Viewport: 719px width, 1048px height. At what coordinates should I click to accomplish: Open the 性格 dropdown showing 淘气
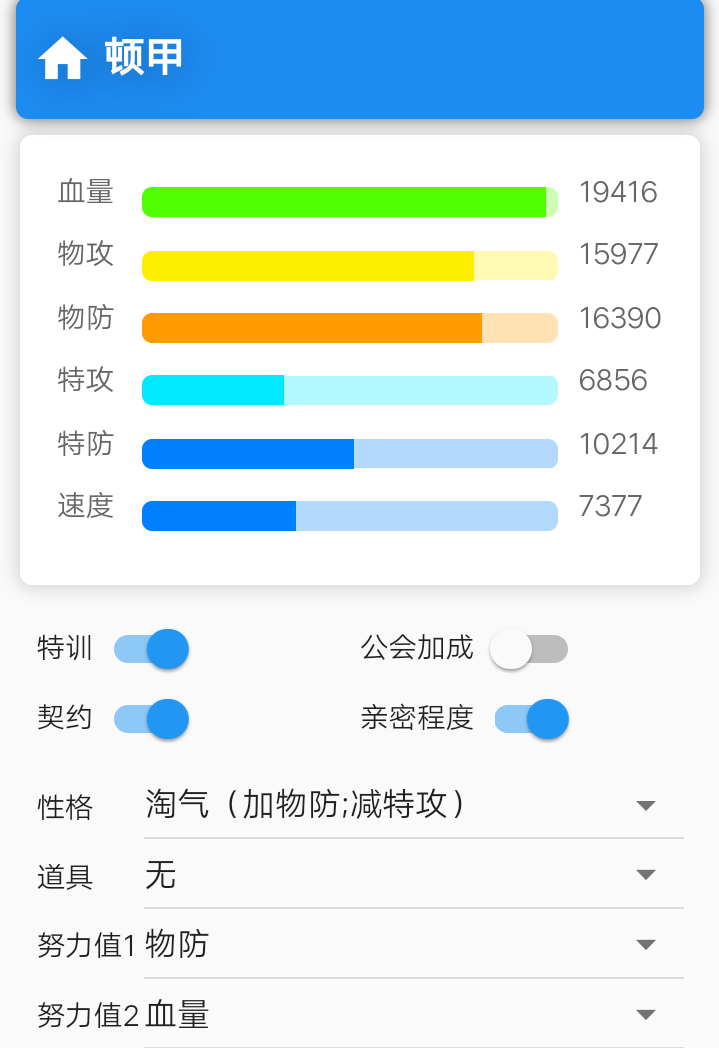[414, 806]
